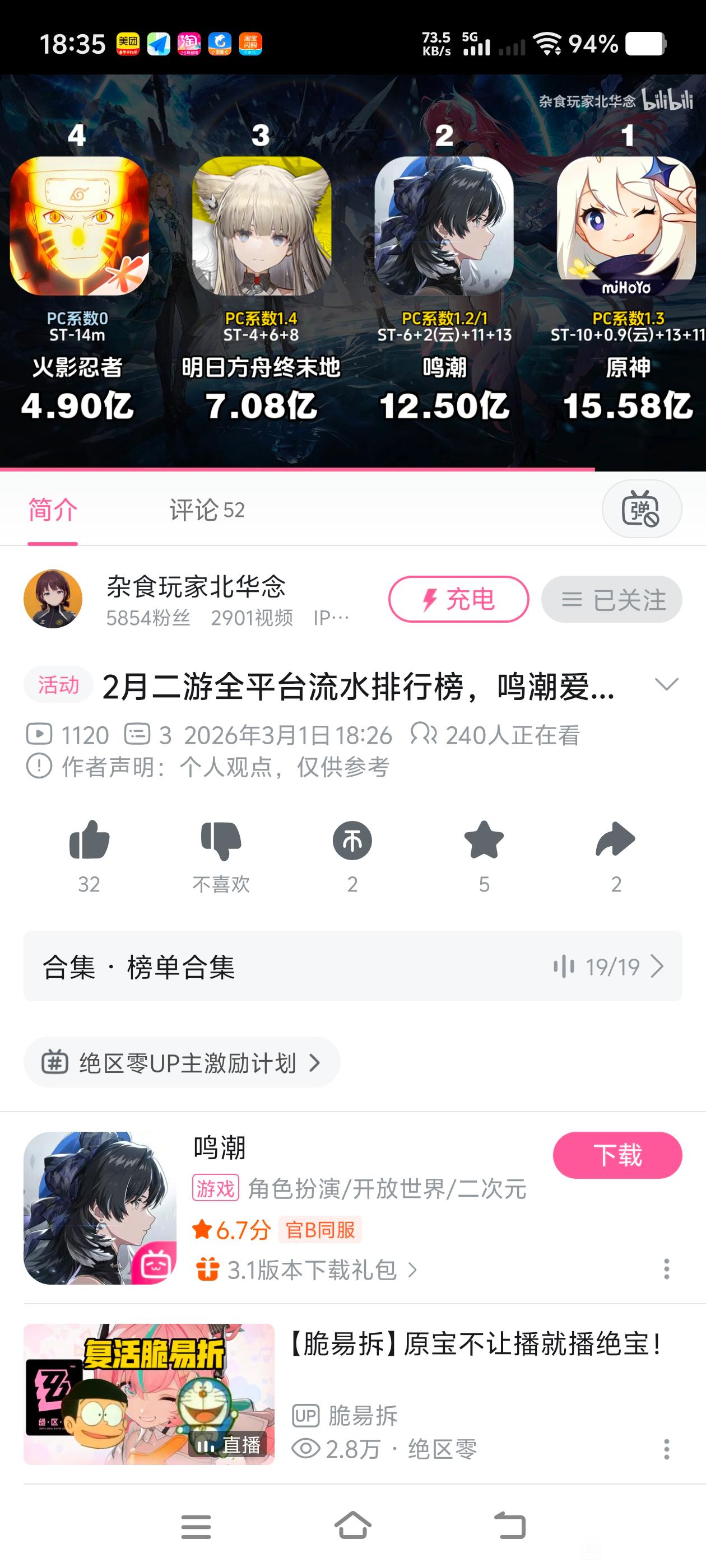This screenshot has height=1568, width=706.
Task: Tap the 已关注 following button
Action: 611,600
